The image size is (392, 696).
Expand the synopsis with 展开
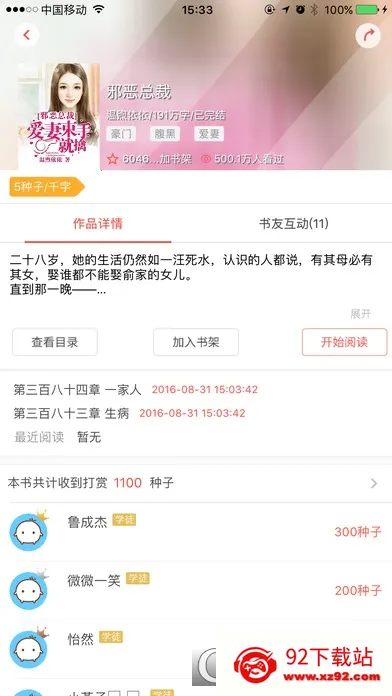click(360, 314)
